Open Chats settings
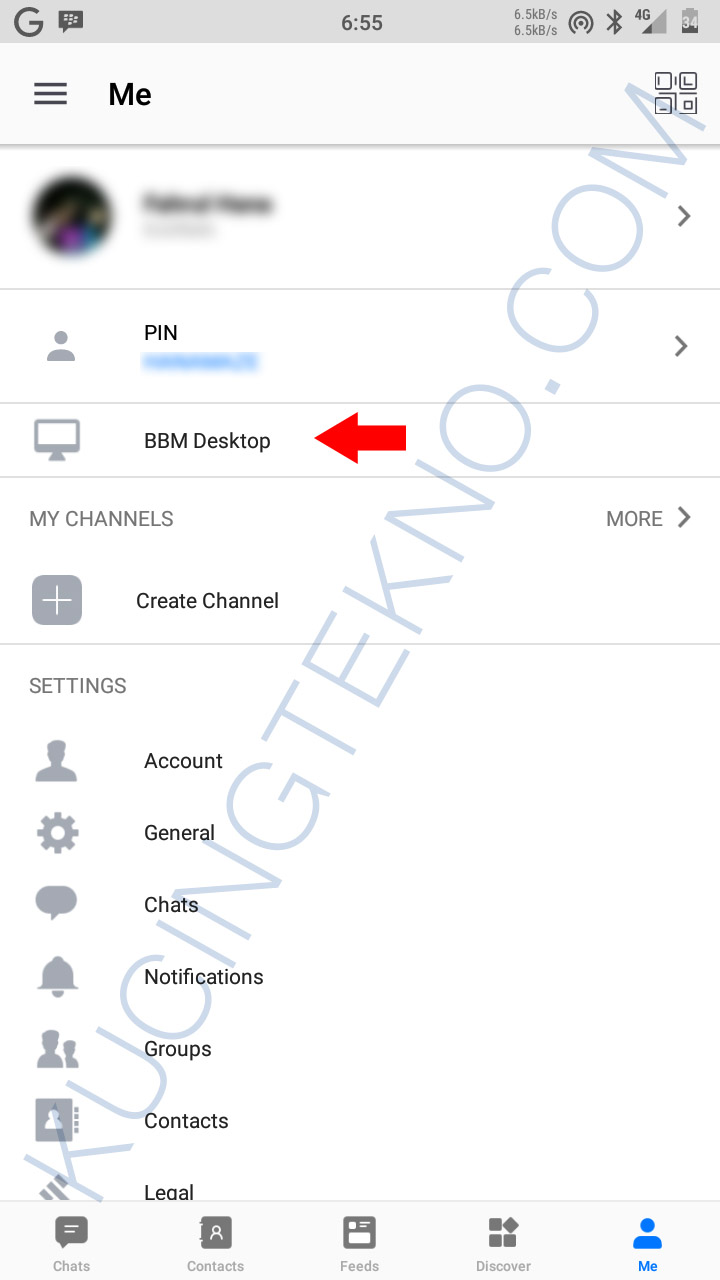720x1280 pixels. click(360, 905)
